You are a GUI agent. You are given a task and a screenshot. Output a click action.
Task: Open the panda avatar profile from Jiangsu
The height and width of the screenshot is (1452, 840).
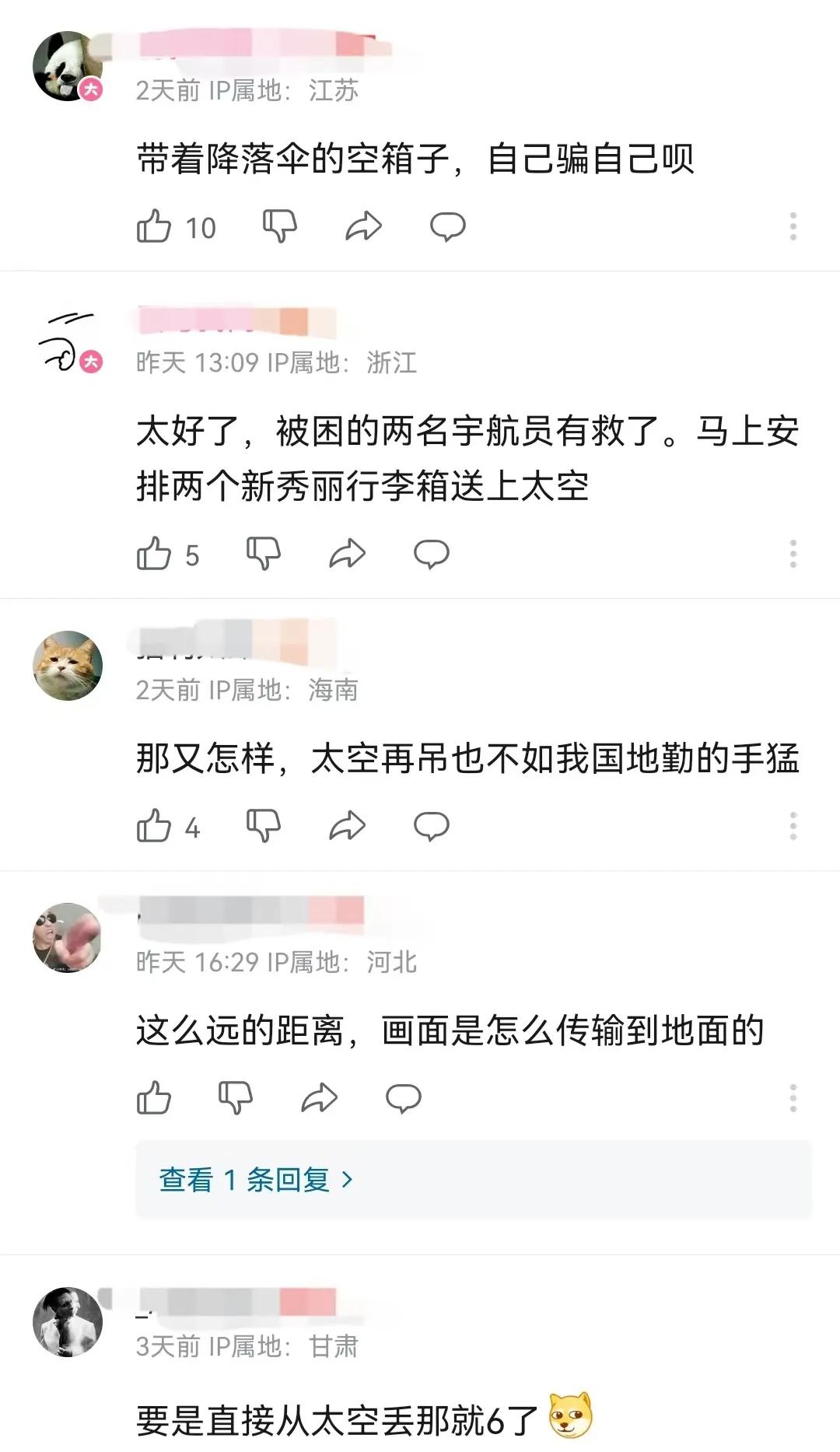pyautogui.click(x=67, y=66)
